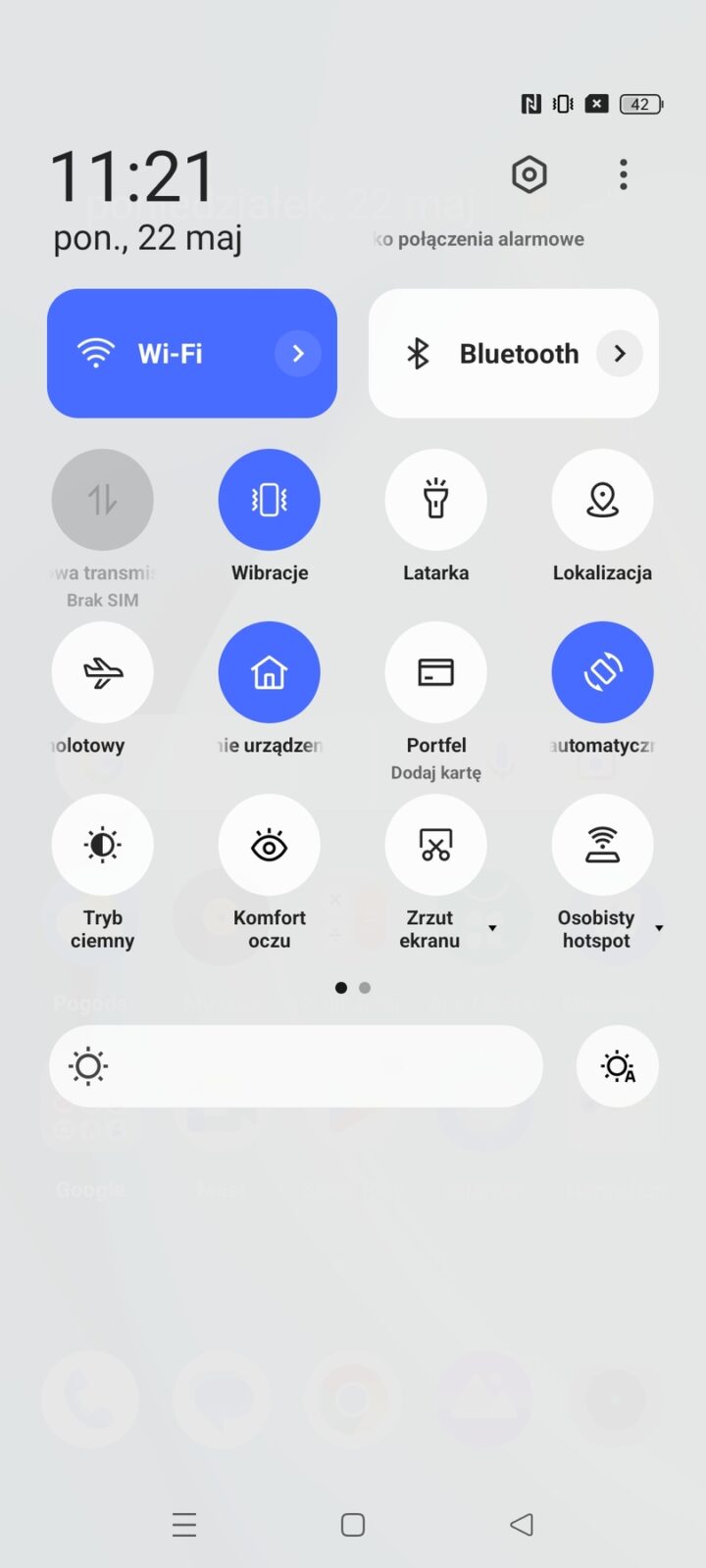Viewport: 706px width, 1568px height.
Task: Open Portfel to add a card
Action: point(435,672)
